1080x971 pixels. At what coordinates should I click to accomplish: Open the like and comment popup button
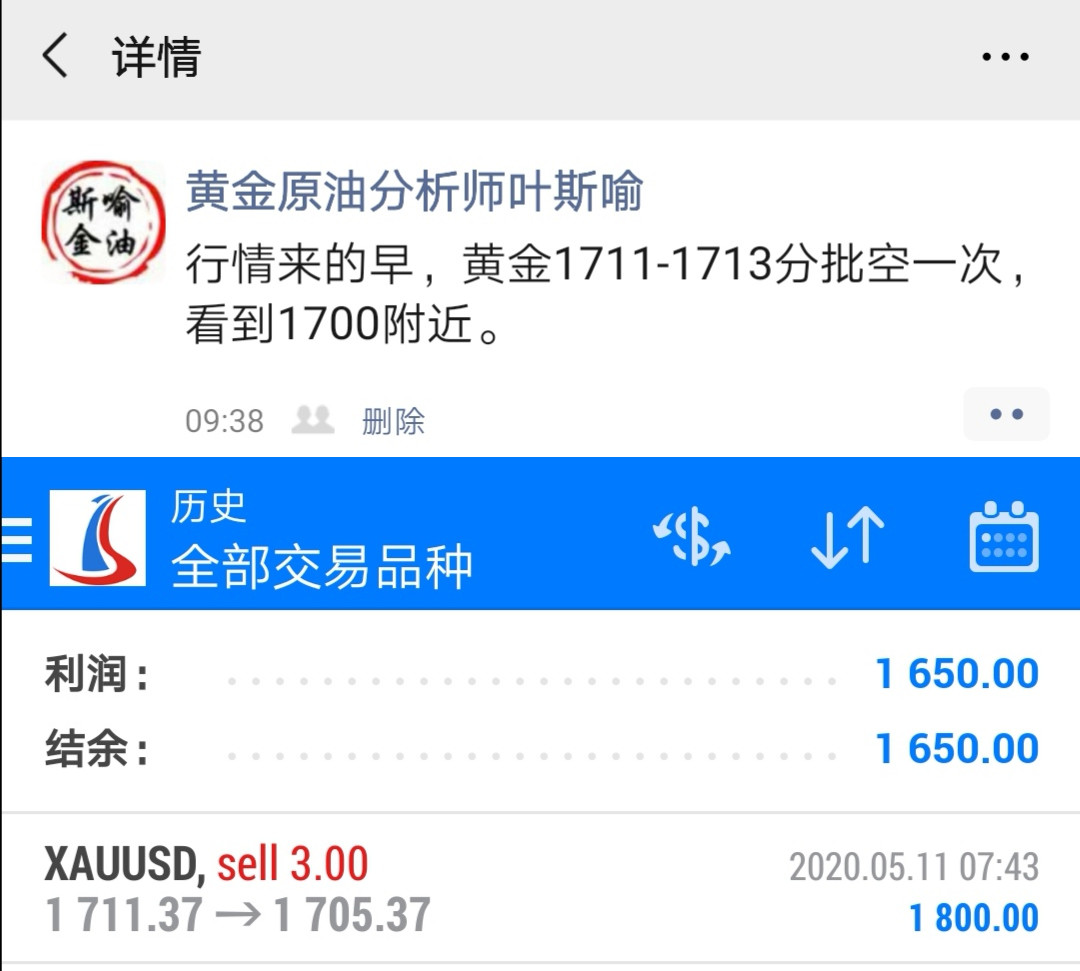tap(1005, 414)
